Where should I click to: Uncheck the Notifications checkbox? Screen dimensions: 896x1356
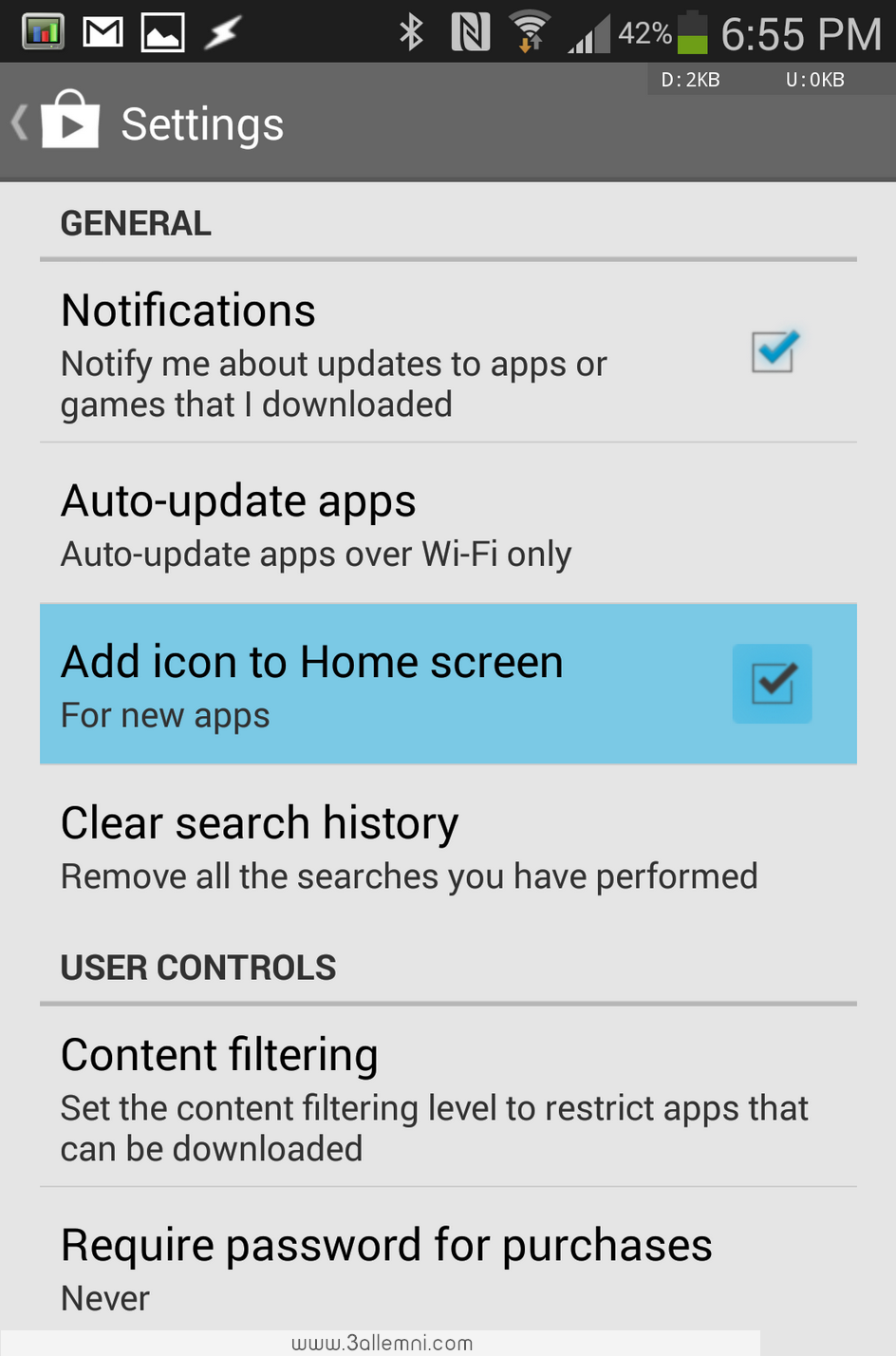[x=773, y=351]
